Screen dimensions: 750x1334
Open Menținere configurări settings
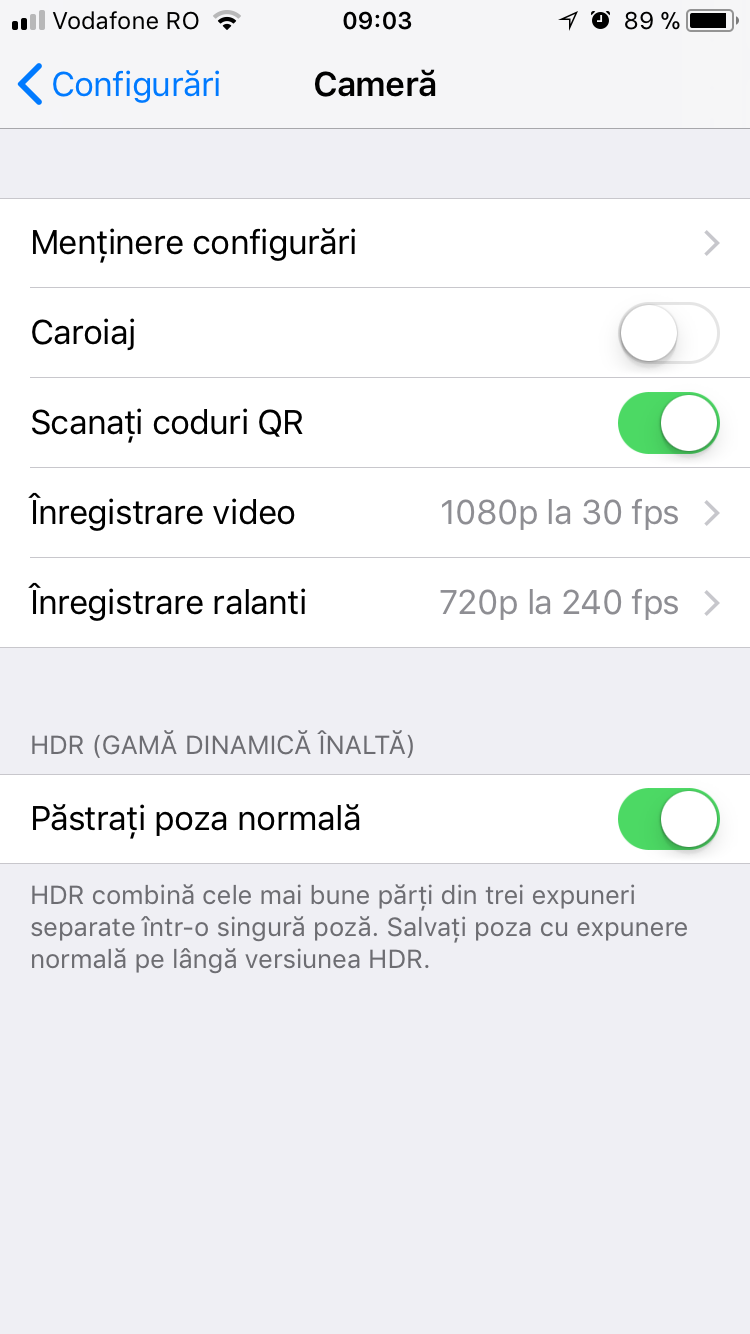tap(375, 243)
